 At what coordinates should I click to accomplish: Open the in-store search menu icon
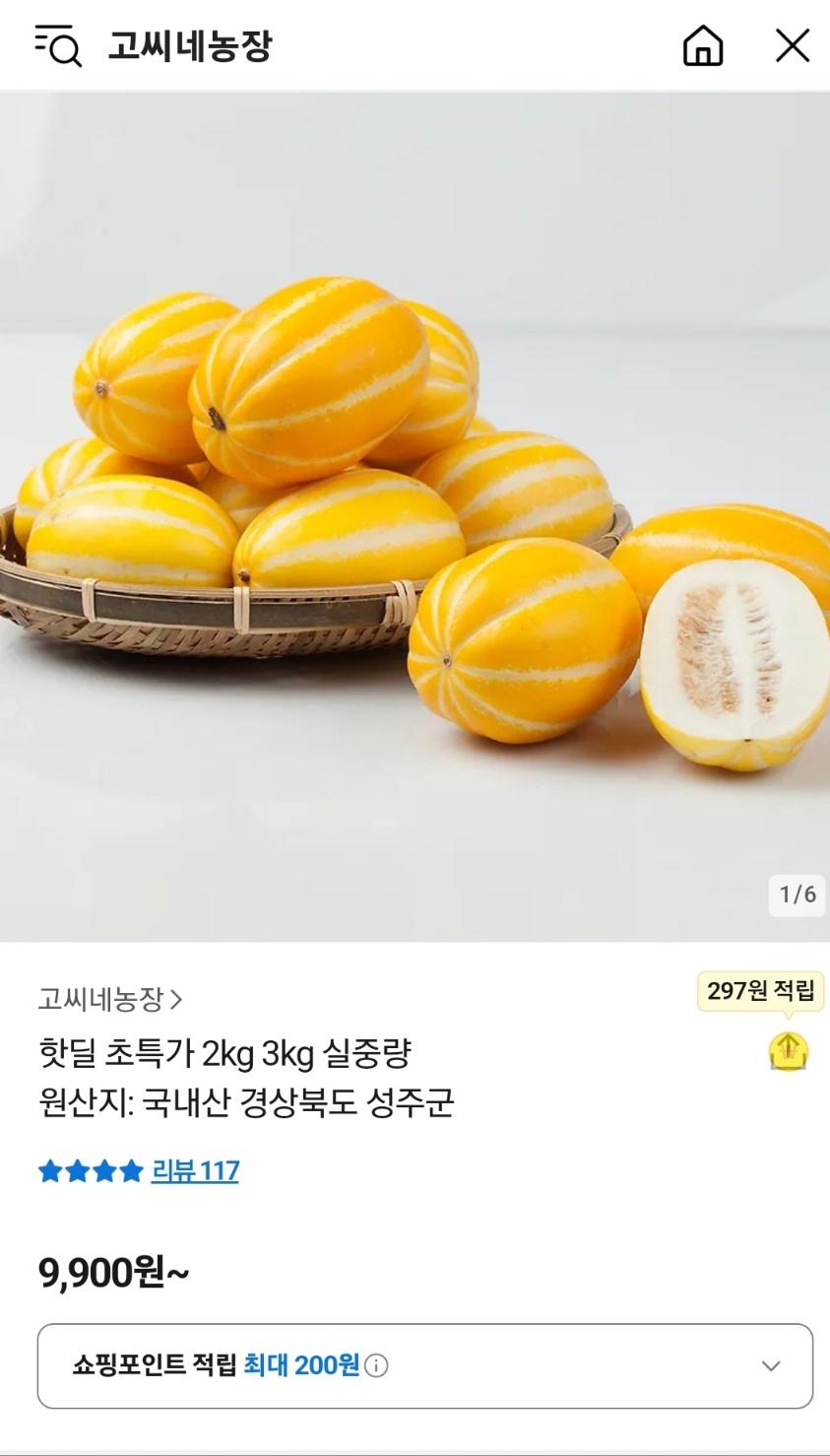click(57, 45)
